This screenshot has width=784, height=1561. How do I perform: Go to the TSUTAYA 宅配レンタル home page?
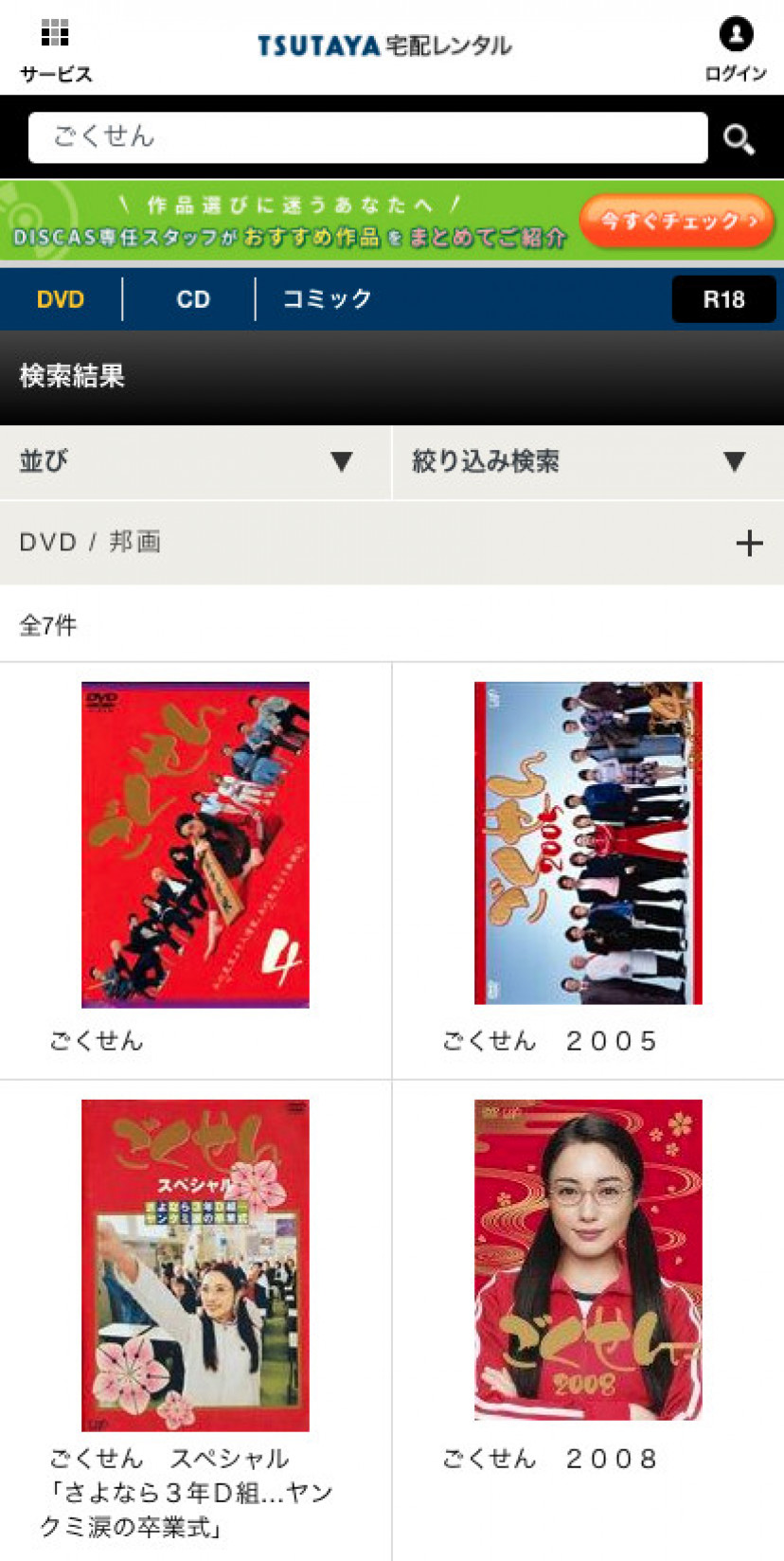coord(384,45)
